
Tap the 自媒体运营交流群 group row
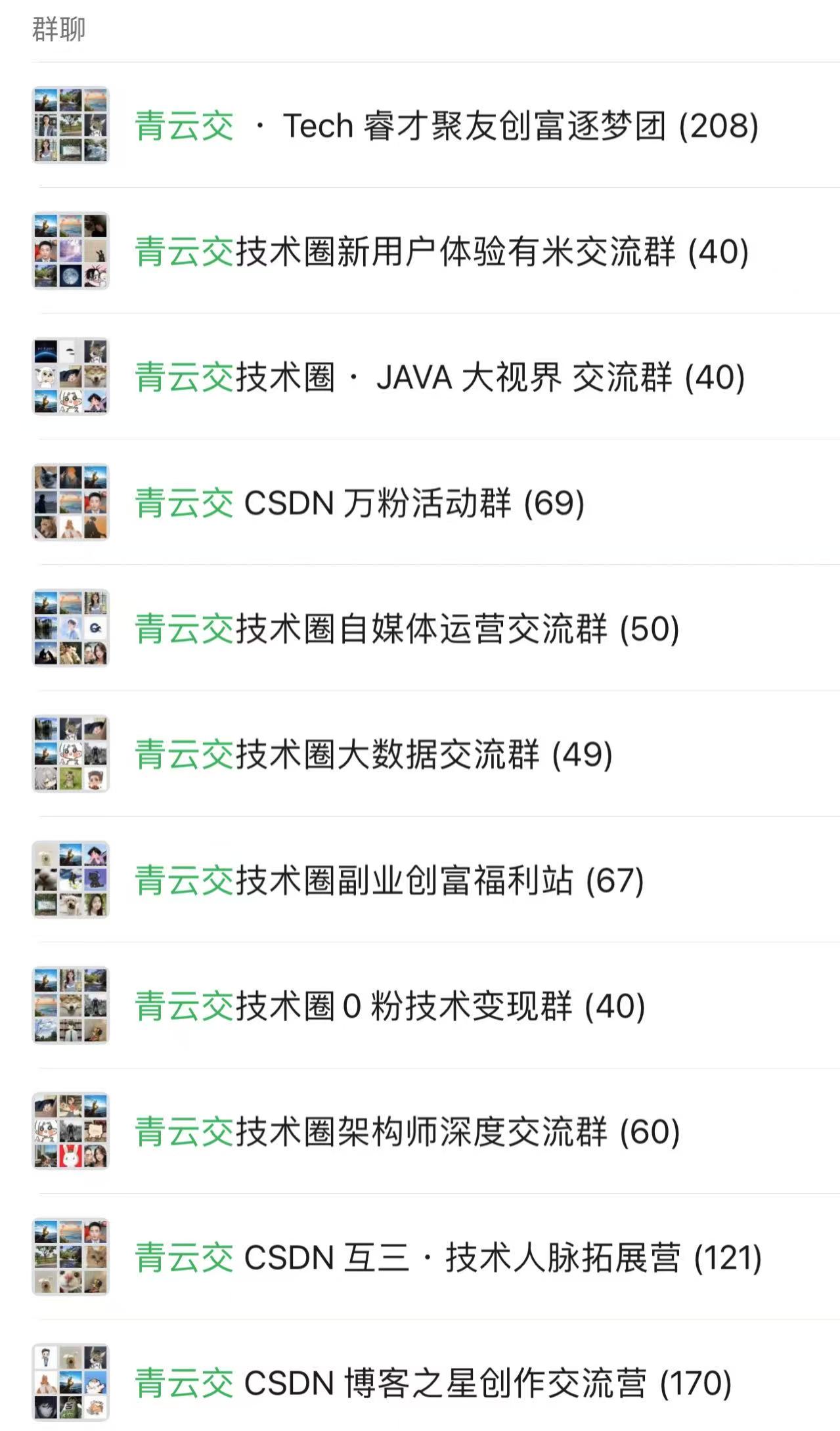tap(407, 629)
